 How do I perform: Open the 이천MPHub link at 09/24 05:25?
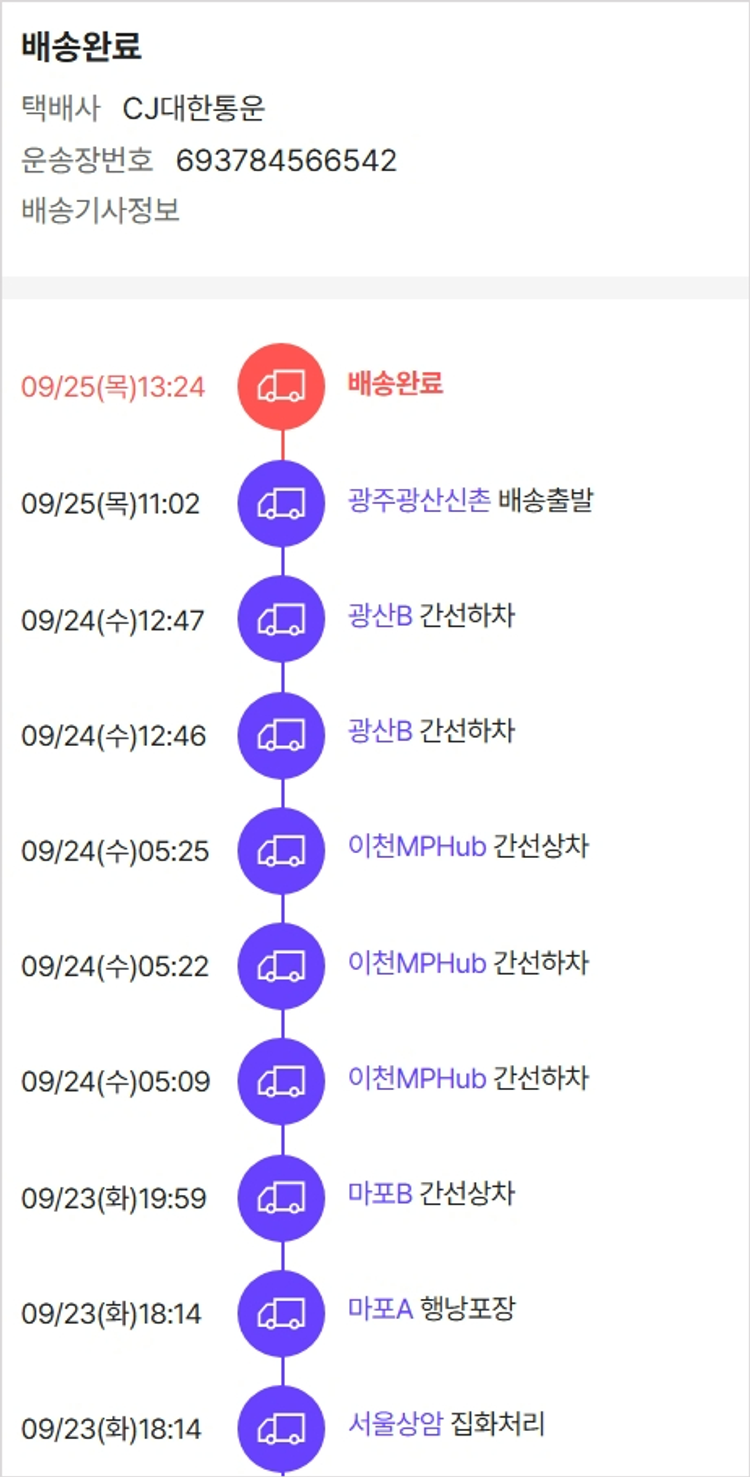coord(417,847)
